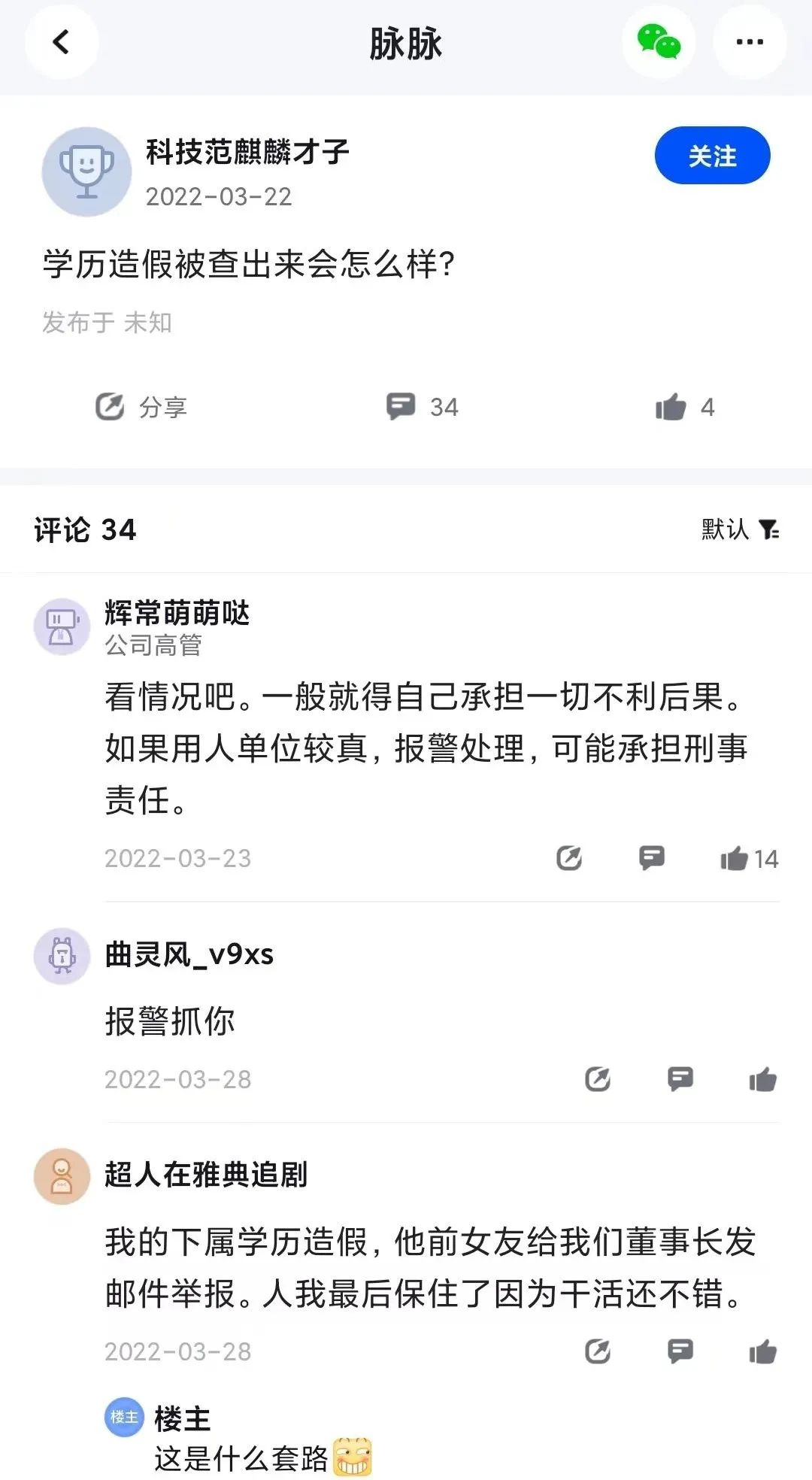Open the post's 34 comments
Image resolution: width=812 pixels, height=1480 pixels.
click(x=422, y=407)
